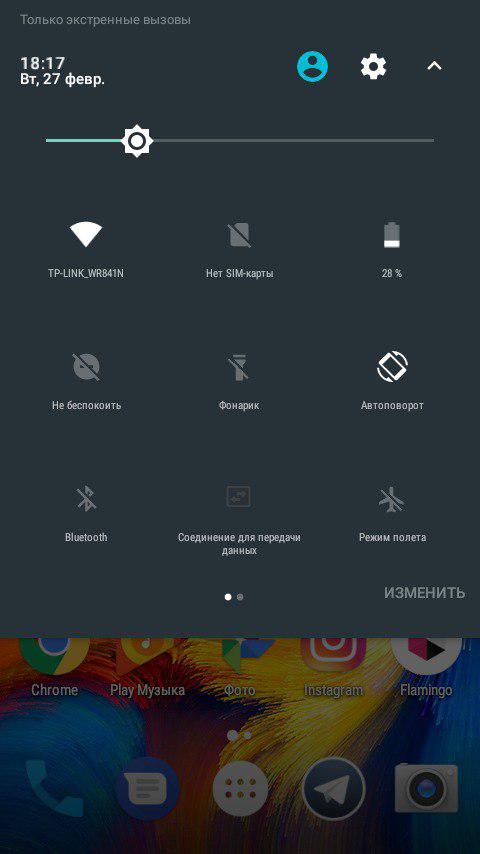
Task: Tap the ИЗМЕНИТЬ button
Action: click(x=424, y=593)
